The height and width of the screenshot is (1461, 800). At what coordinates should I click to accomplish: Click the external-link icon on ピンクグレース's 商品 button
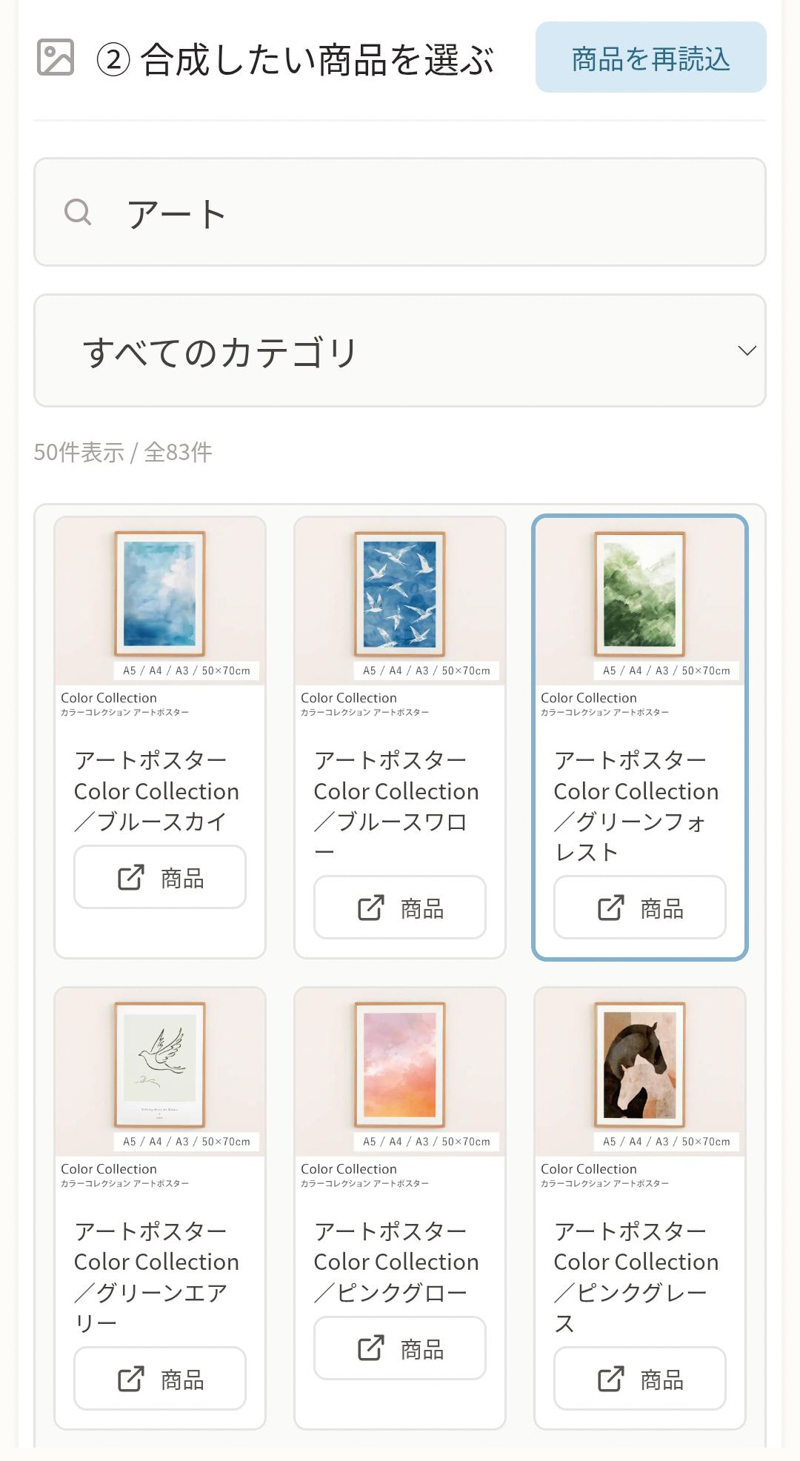(610, 1378)
